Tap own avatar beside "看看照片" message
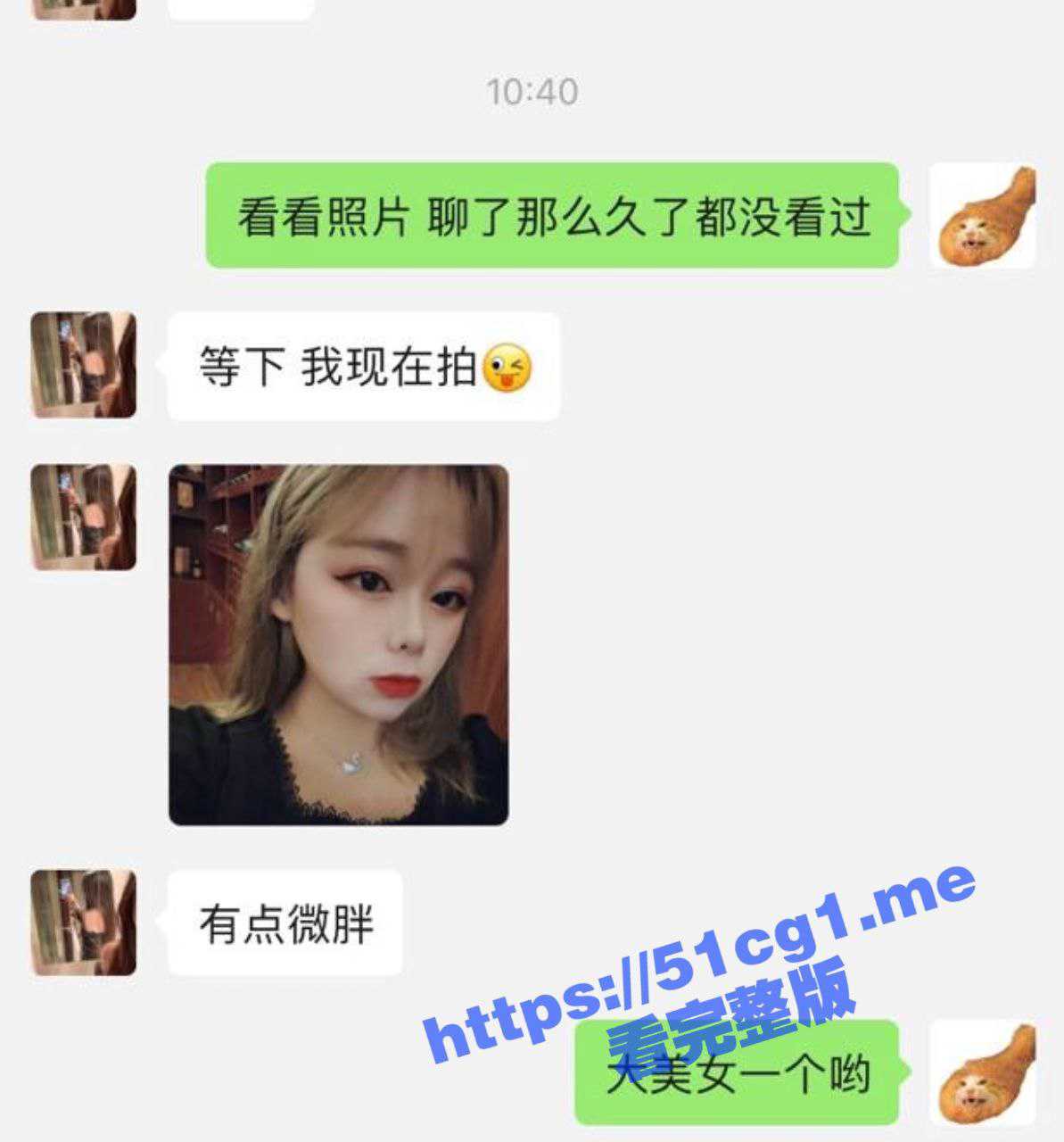Image resolution: width=1064 pixels, height=1142 pixels. tap(982, 216)
